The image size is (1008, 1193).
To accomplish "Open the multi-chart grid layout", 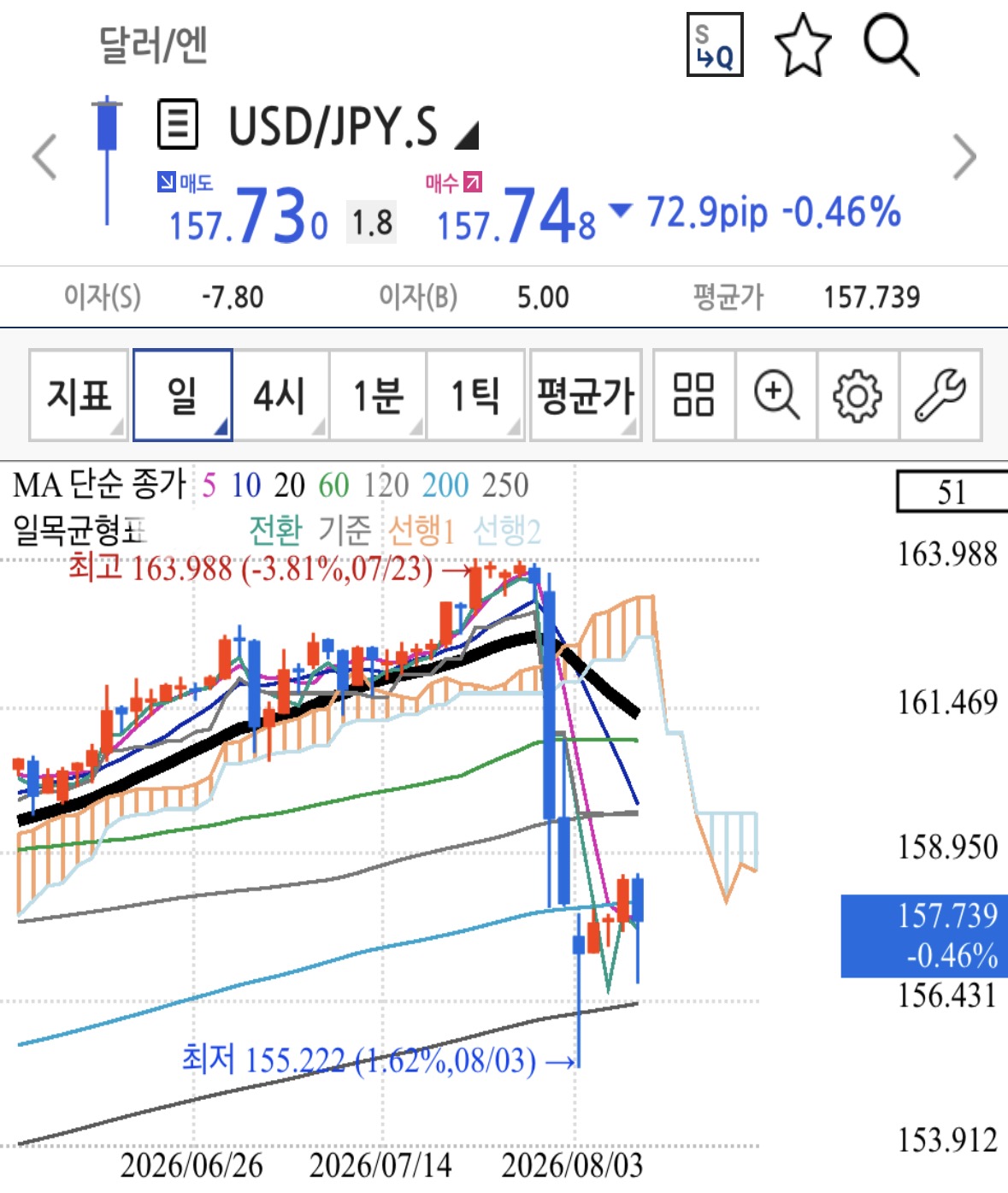I will [x=693, y=395].
